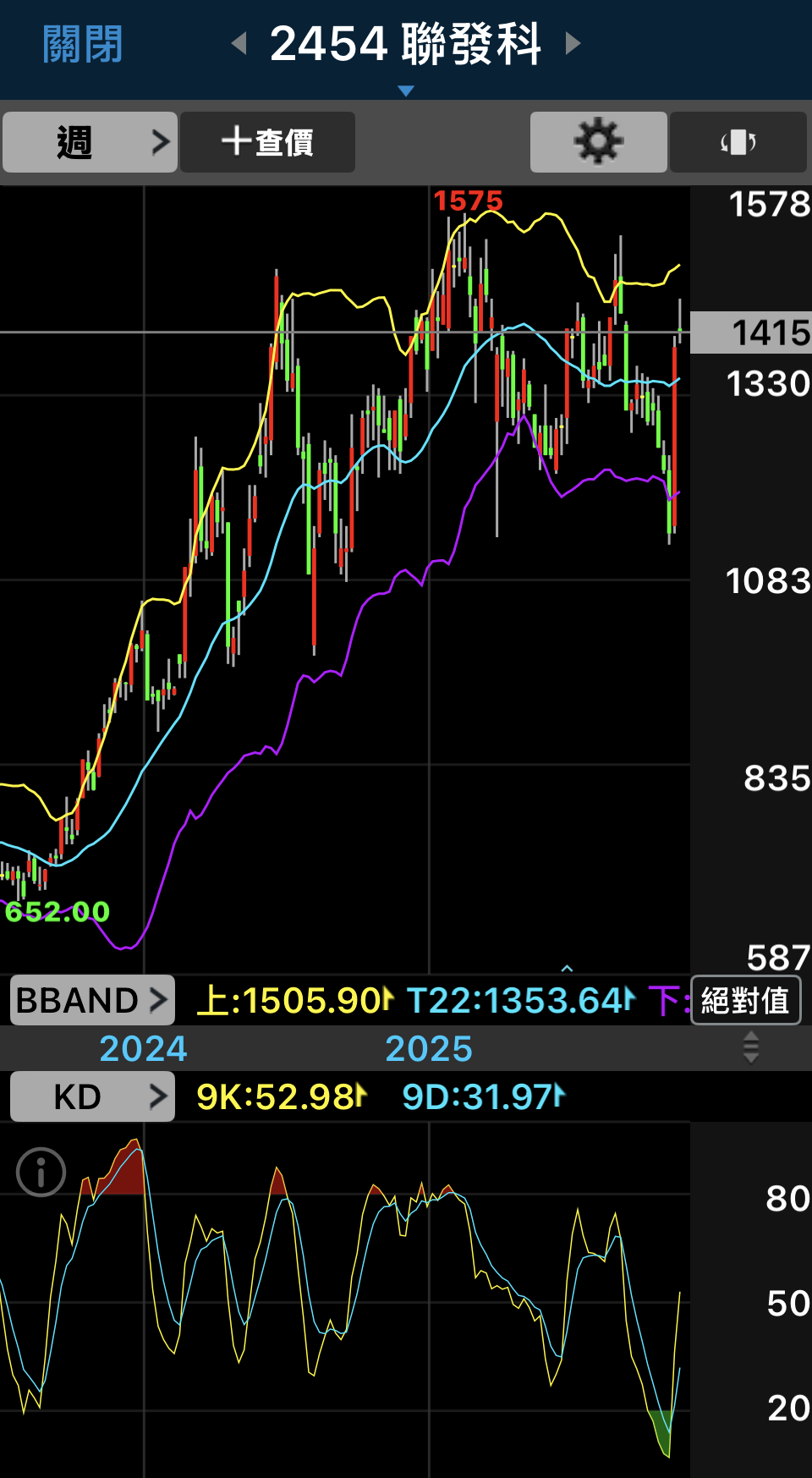Image resolution: width=812 pixels, height=1478 pixels.
Task: Rotate the chart to landscape view
Action: coord(738,142)
